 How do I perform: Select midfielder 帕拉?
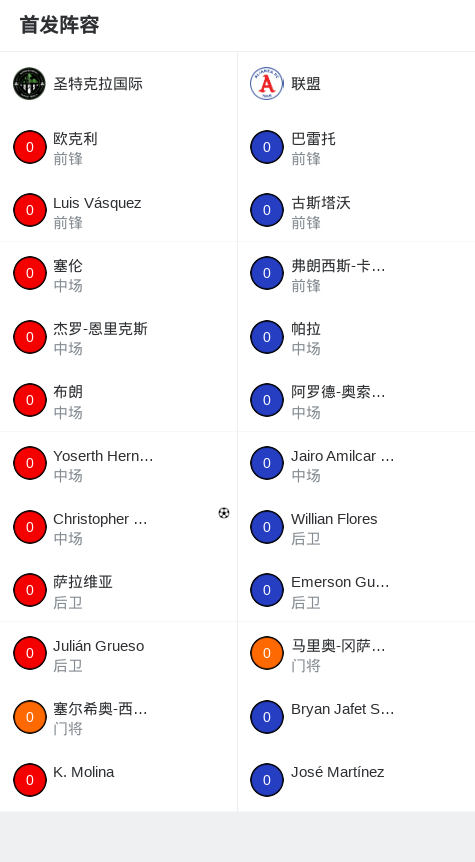(356, 337)
